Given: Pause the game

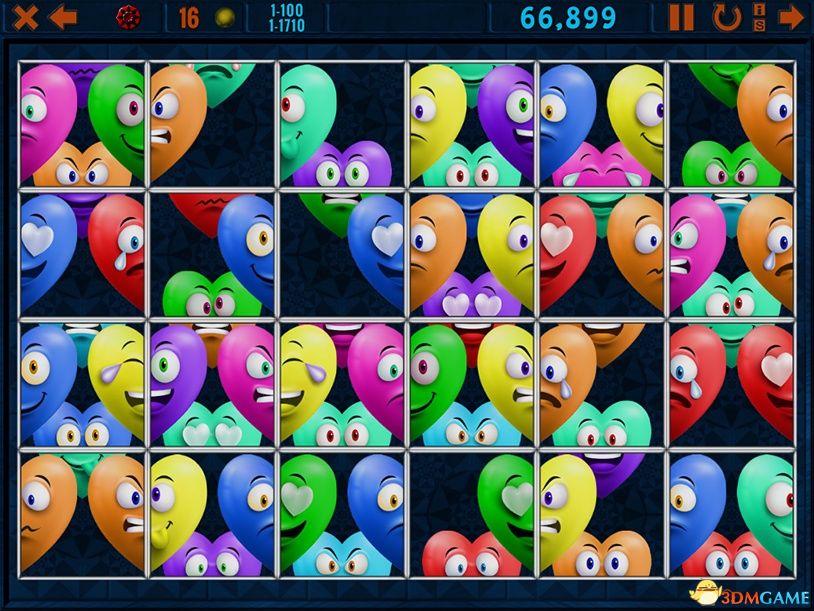Looking at the screenshot, I should click(x=681, y=17).
